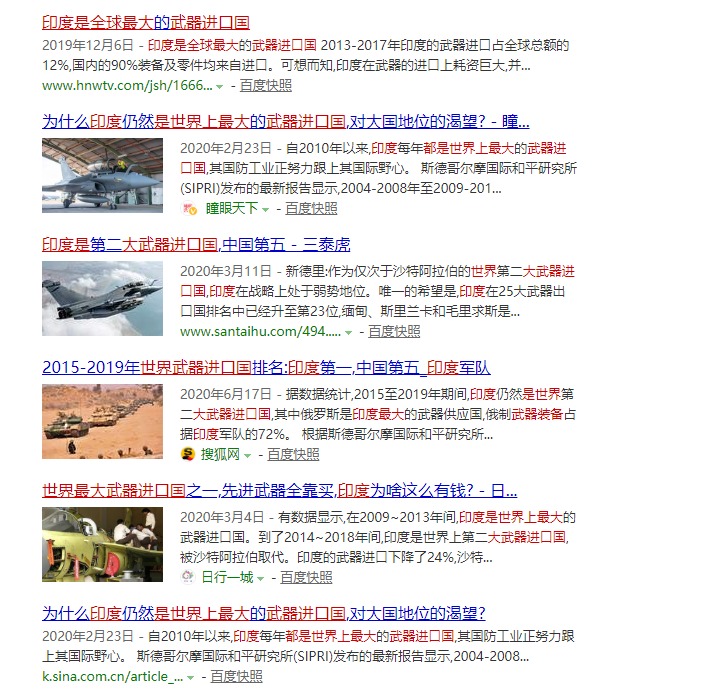Open the k.sina.com.cn result title
Viewport: 711px width, 696px height.
264,614
